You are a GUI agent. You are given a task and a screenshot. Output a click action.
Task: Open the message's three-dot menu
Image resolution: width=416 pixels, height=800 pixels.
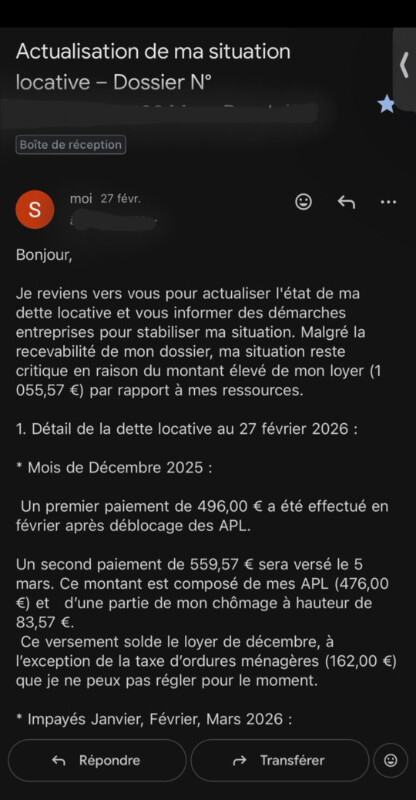click(388, 202)
